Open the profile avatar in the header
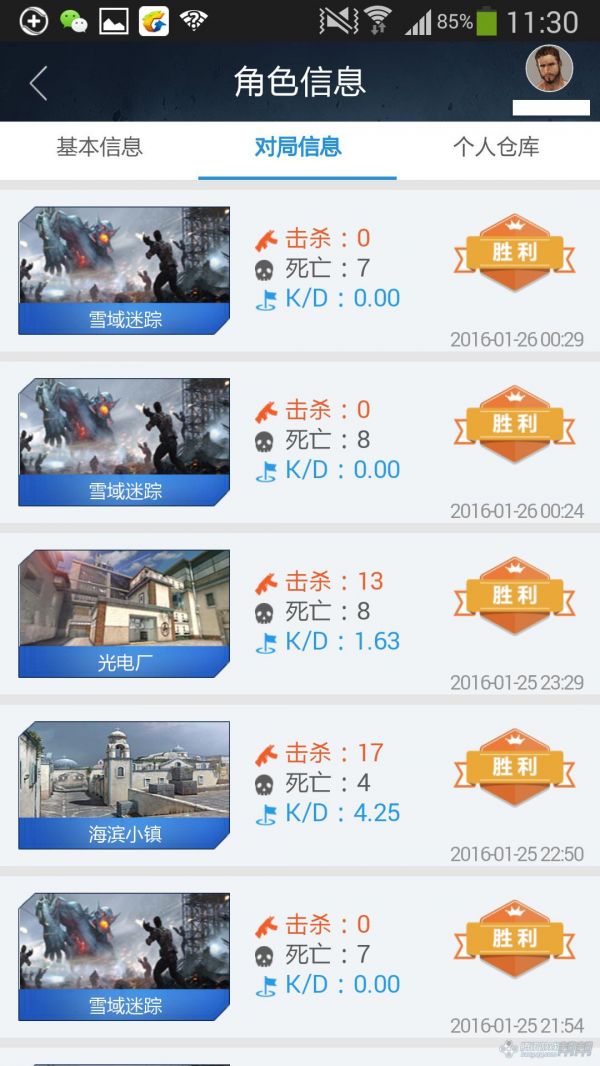600x1066 pixels. click(x=549, y=69)
